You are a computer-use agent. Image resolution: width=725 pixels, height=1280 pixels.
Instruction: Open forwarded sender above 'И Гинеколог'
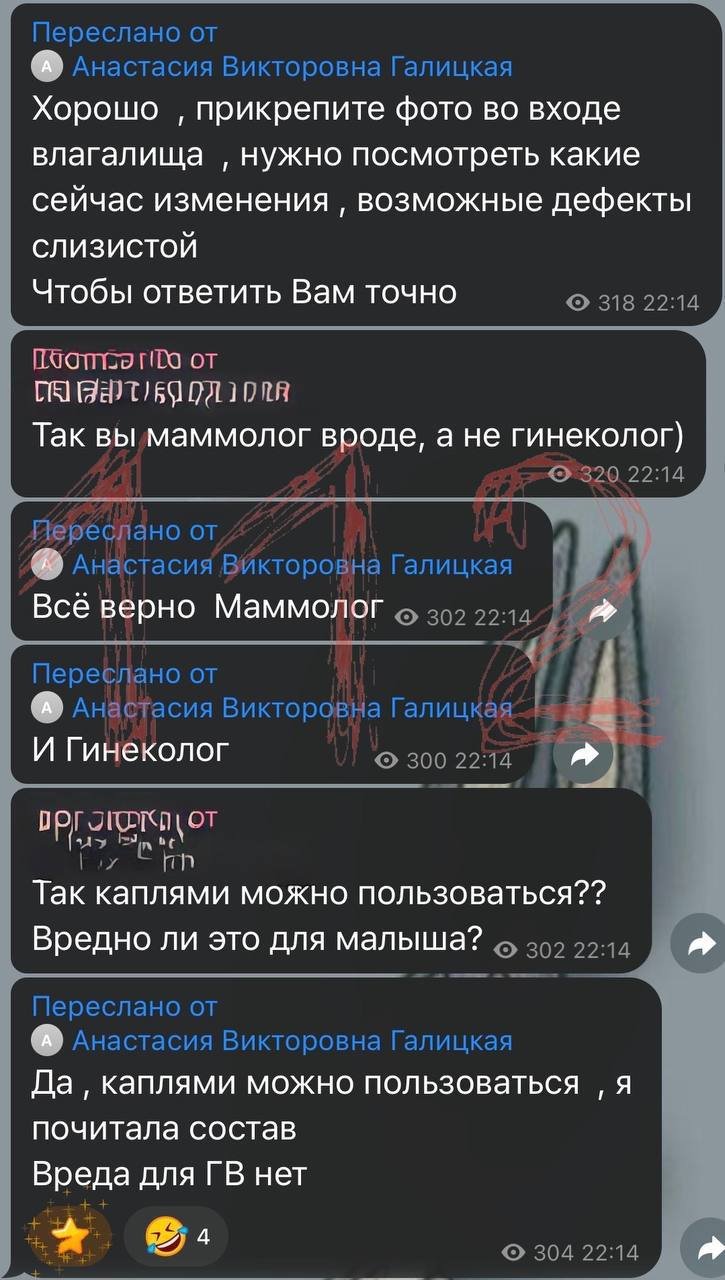click(291, 708)
